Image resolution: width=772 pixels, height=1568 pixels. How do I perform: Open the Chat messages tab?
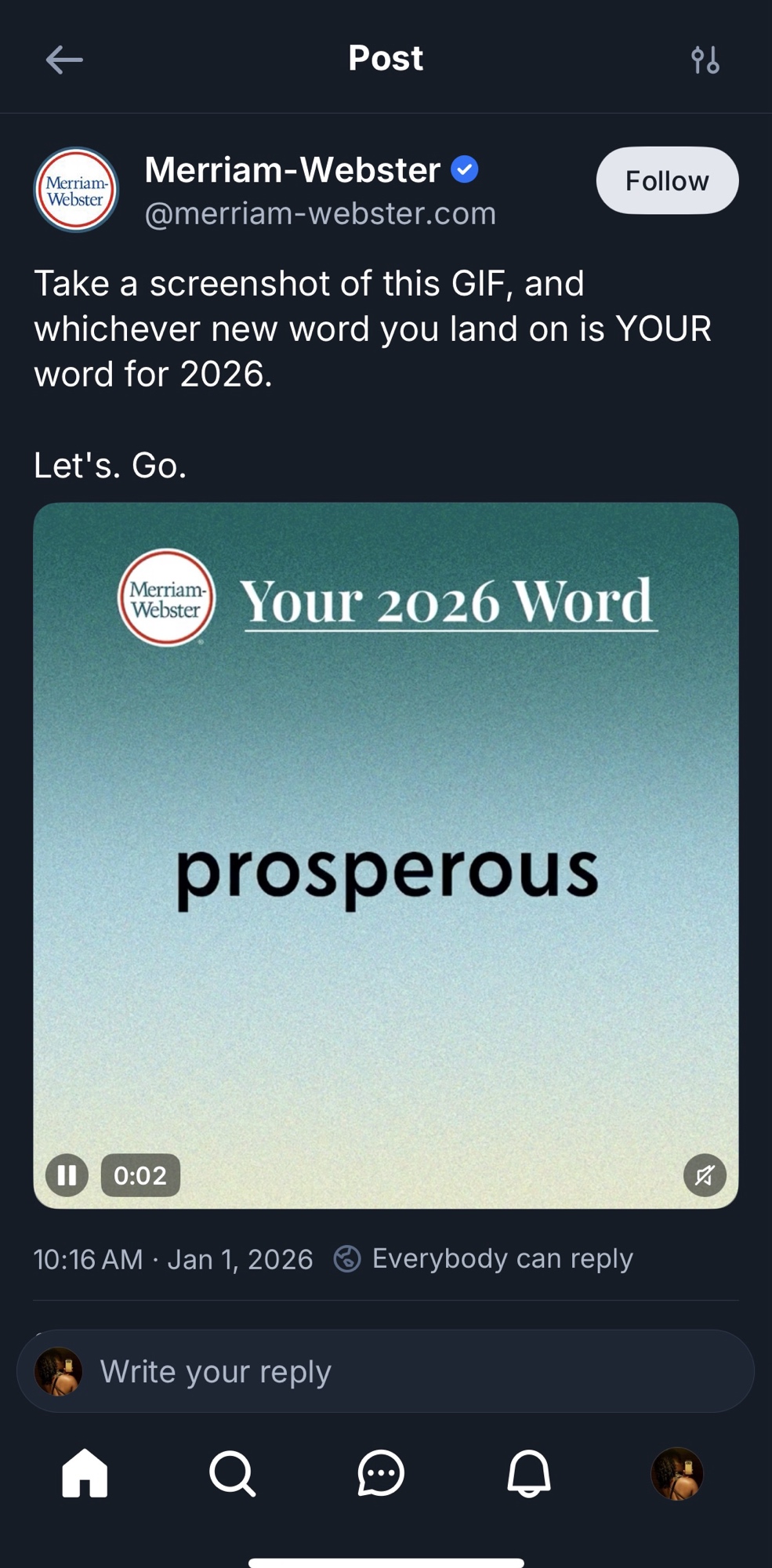[x=381, y=1473]
